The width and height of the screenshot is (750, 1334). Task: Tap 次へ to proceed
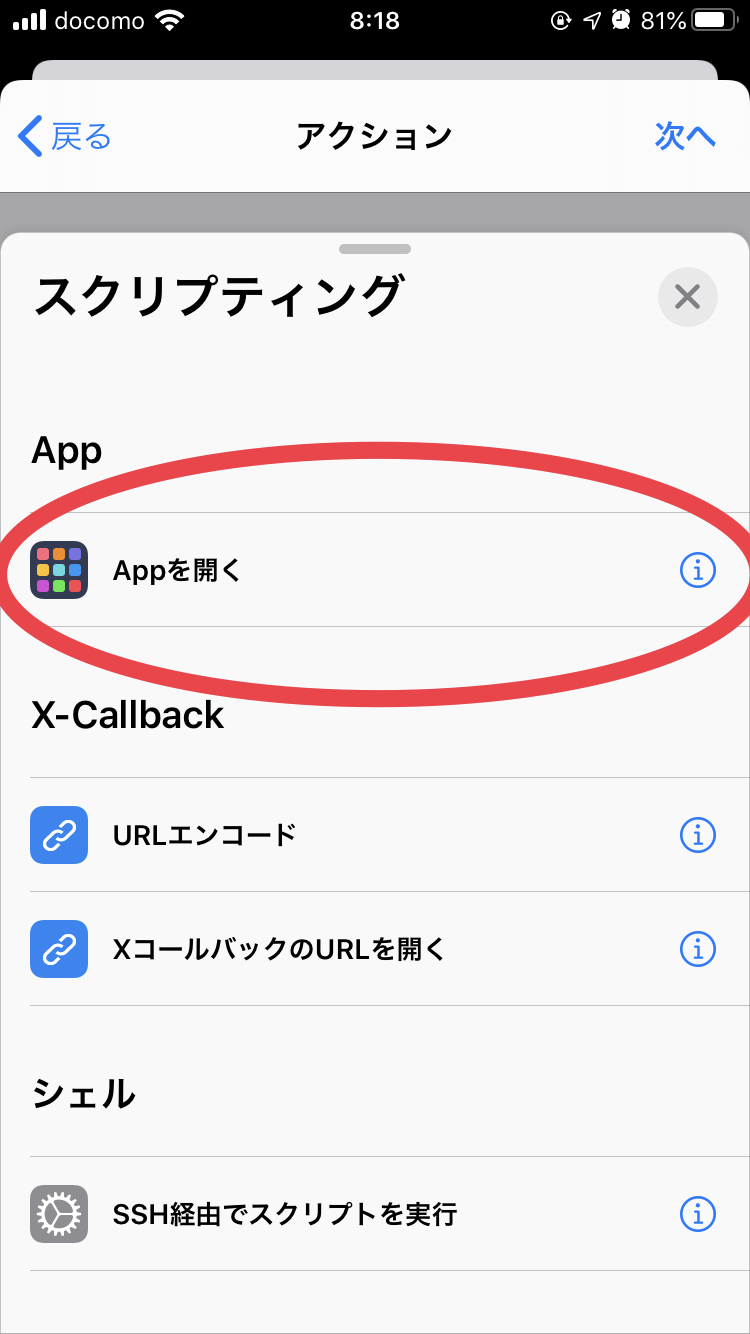click(686, 136)
